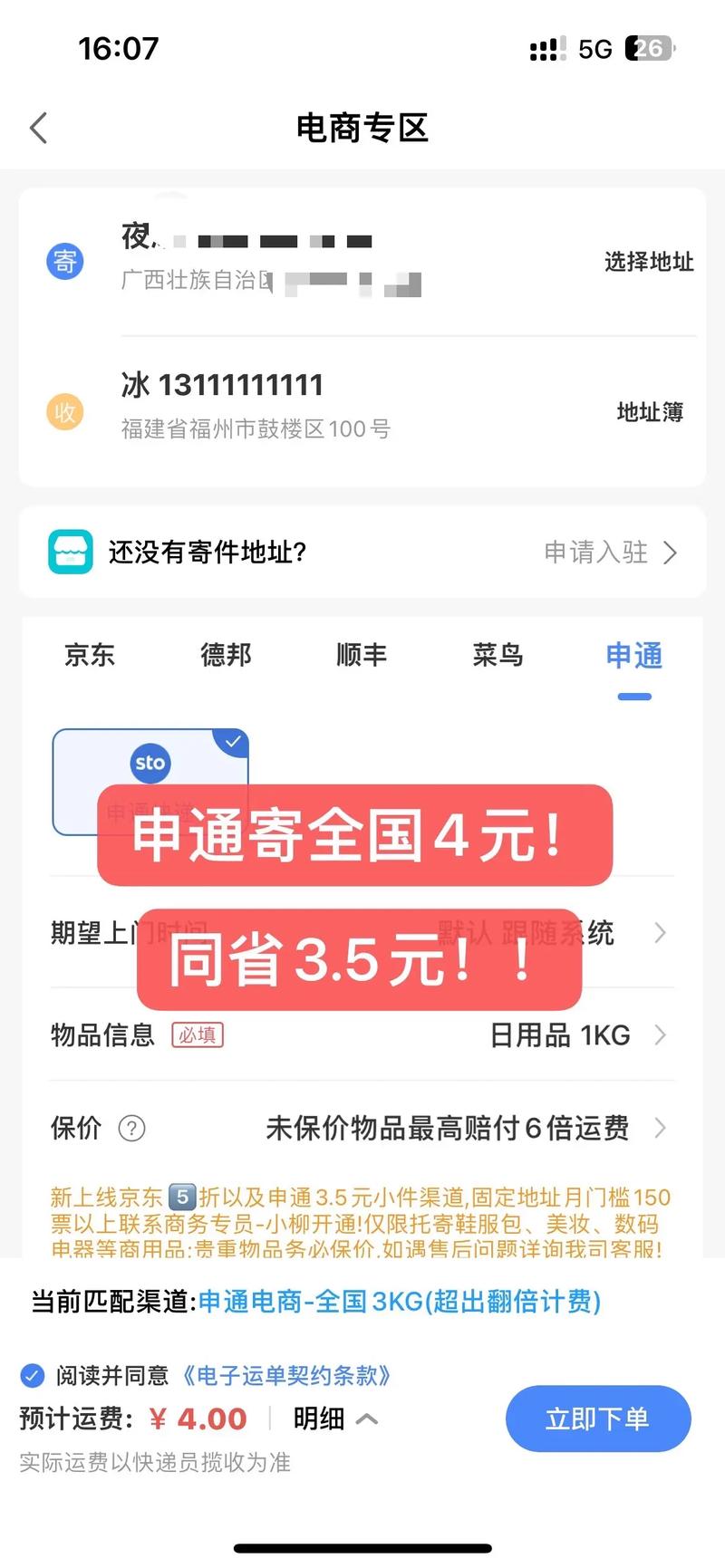Switch to the 菜鸟 courier tab
This screenshot has height=1568, width=725.
pos(498,656)
